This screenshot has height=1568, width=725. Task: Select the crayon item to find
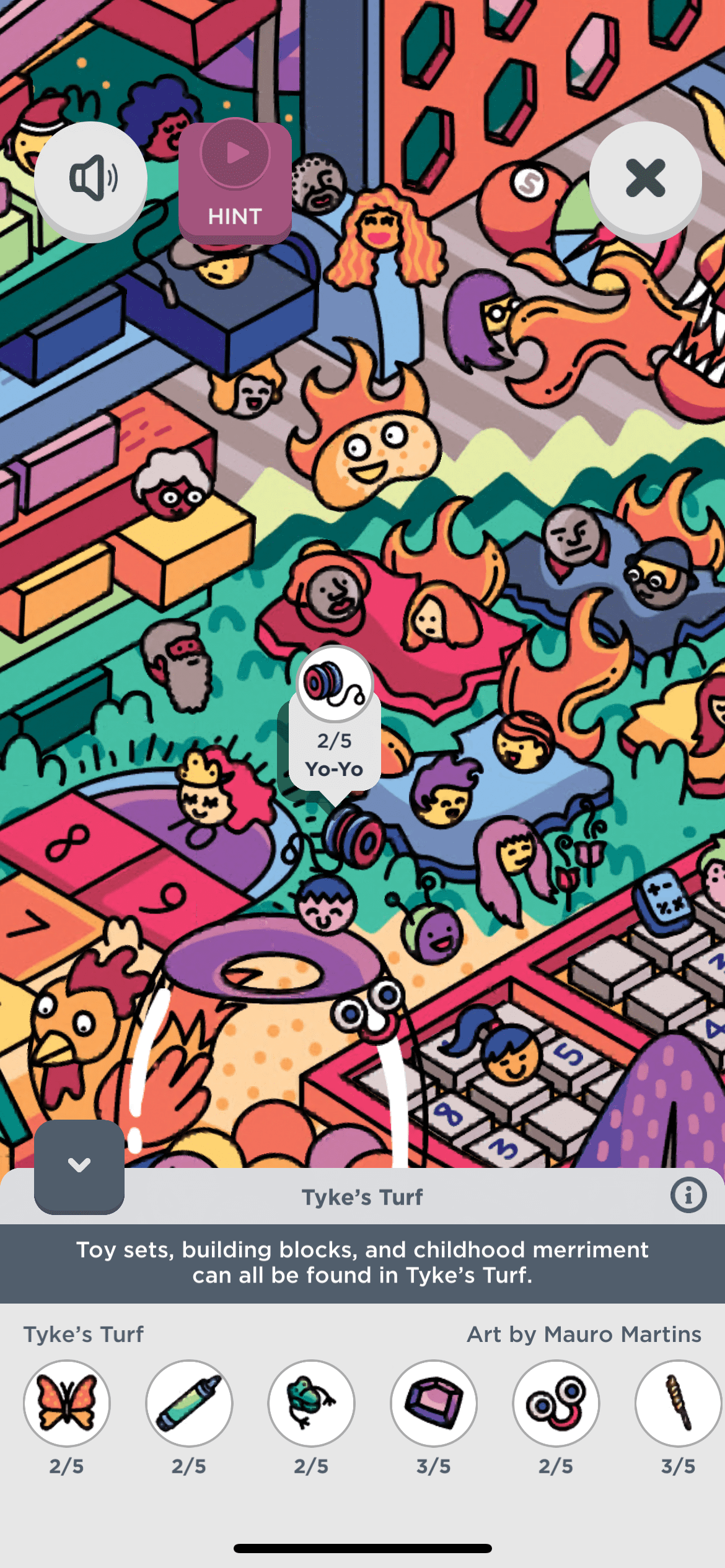pyautogui.click(x=189, y=1403)
